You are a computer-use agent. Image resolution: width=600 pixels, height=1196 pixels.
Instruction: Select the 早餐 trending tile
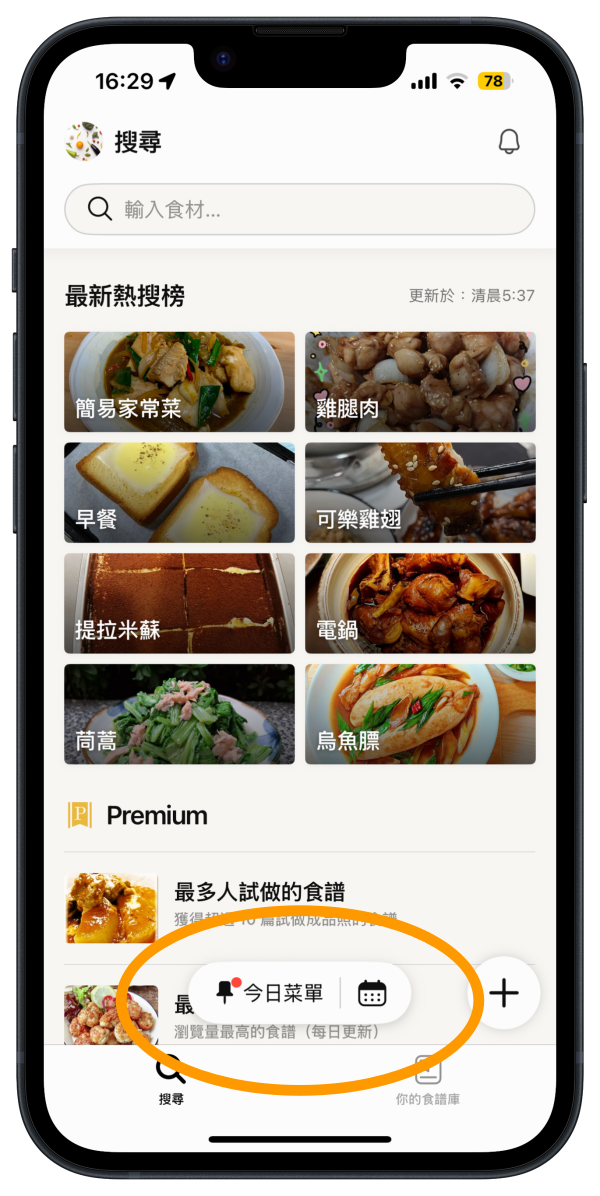tap(179, 493)
